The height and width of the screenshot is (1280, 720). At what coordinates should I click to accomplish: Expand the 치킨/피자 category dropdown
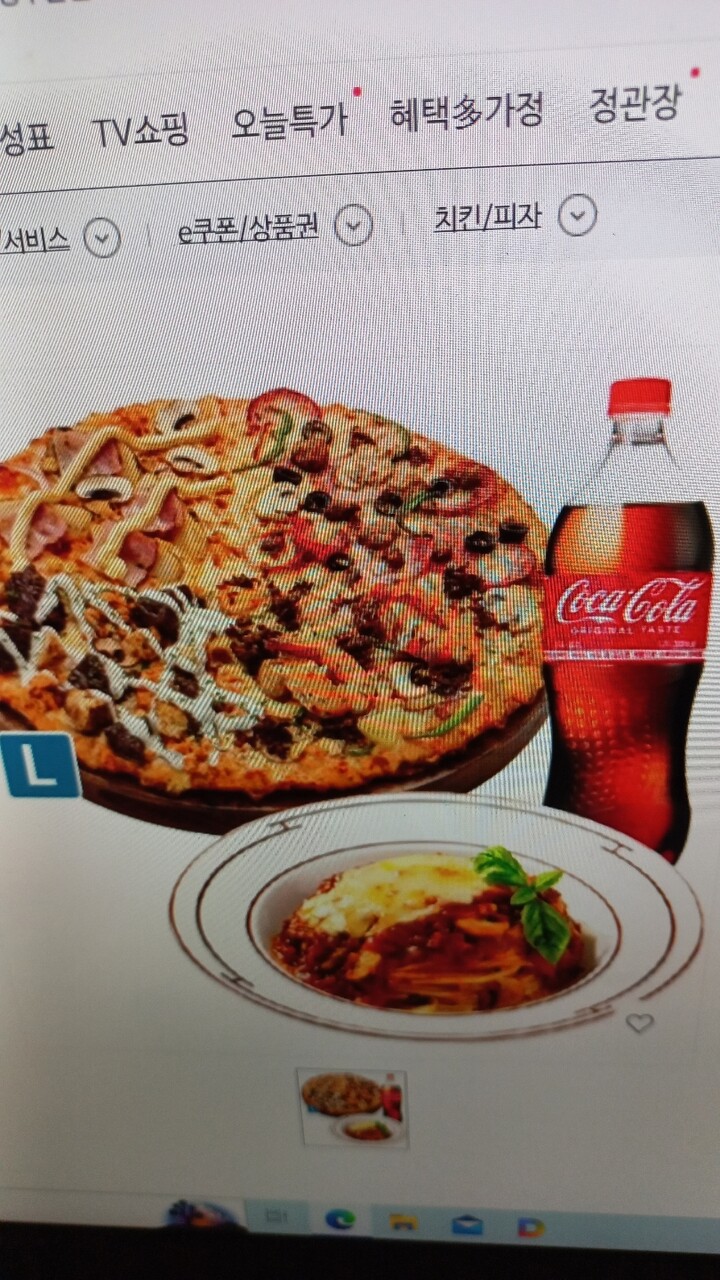(577, 215)
